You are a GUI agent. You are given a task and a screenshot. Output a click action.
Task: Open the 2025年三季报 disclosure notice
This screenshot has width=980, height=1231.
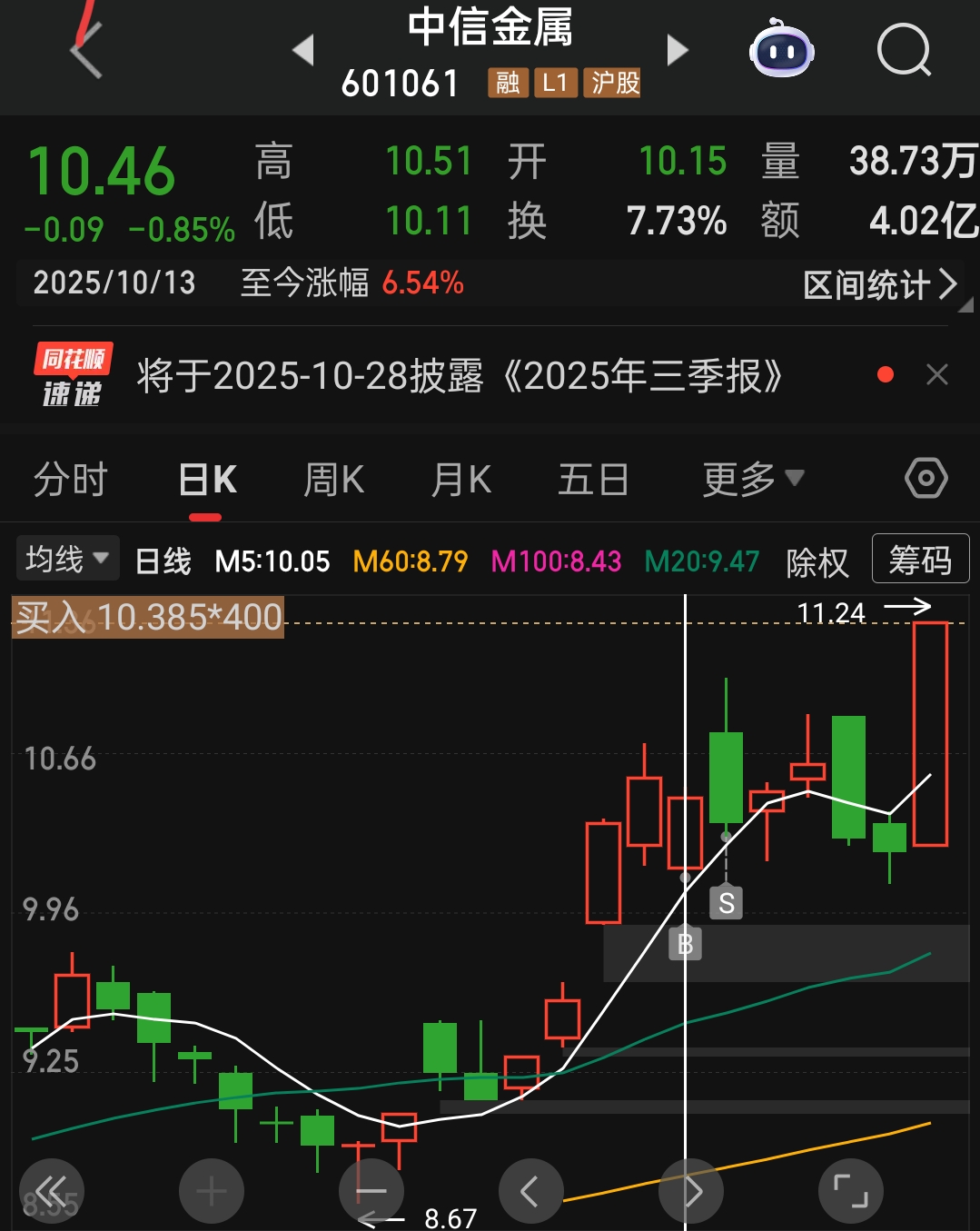click(x=460, y=375)
